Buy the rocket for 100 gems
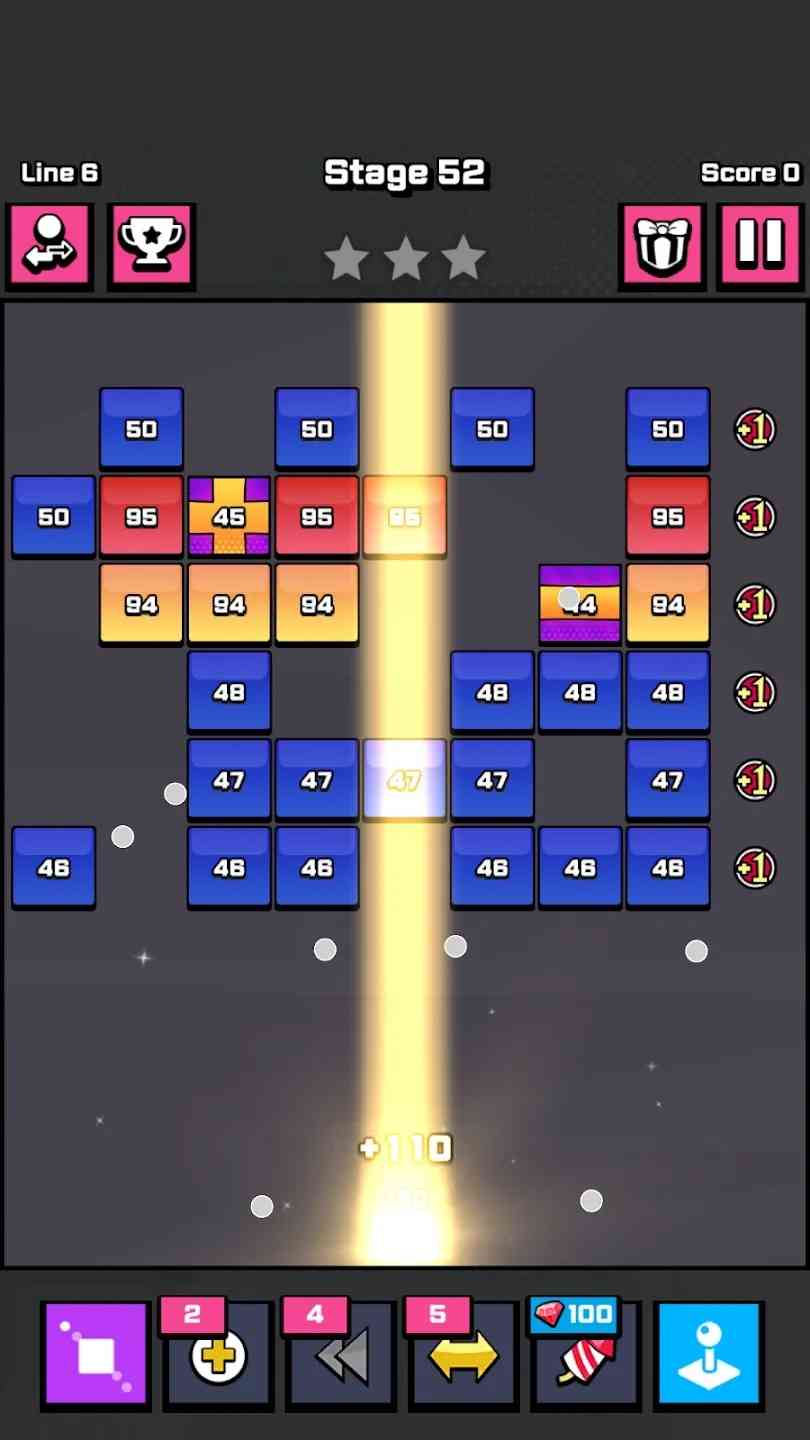The image size is (810, 1440). click(585, 1356)
